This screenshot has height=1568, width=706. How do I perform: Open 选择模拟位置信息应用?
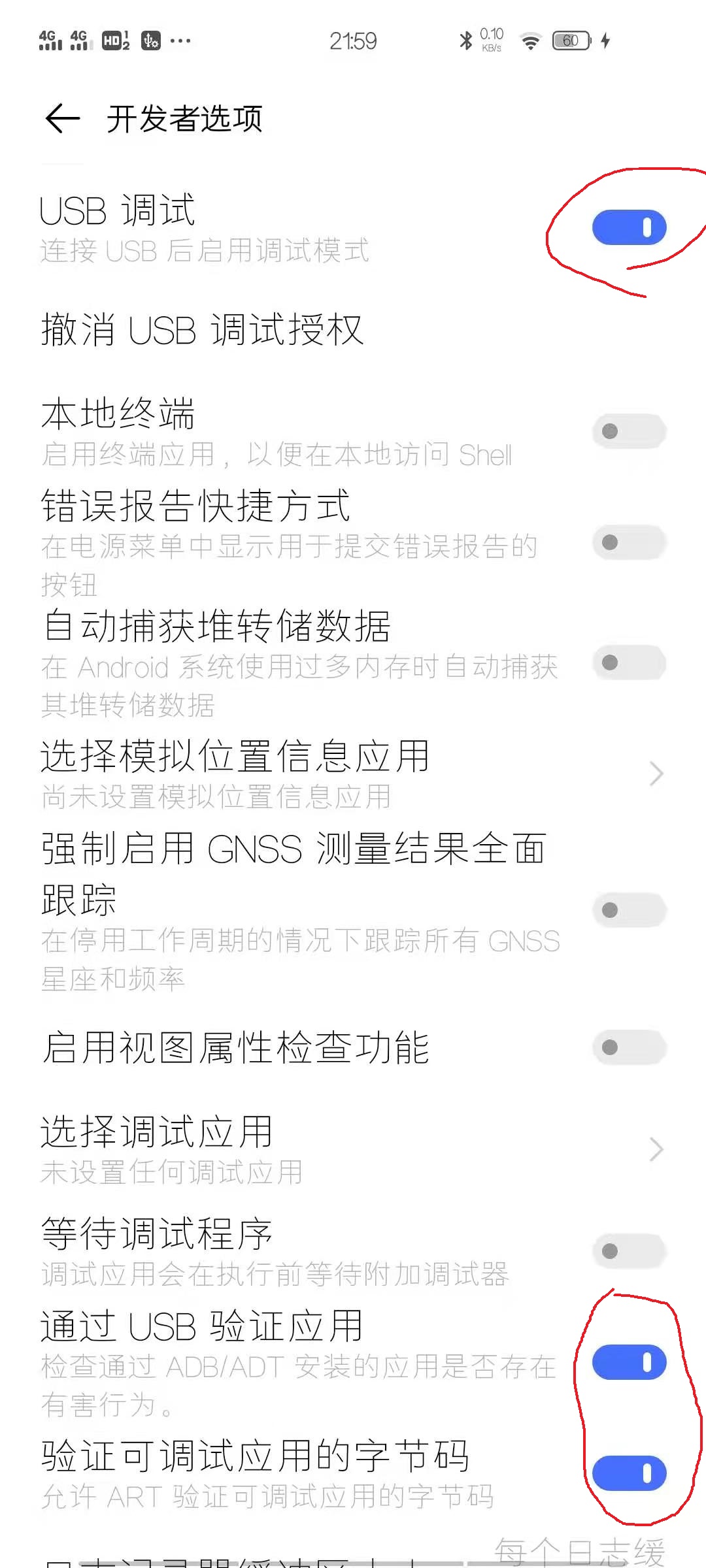tap(353, 774)
